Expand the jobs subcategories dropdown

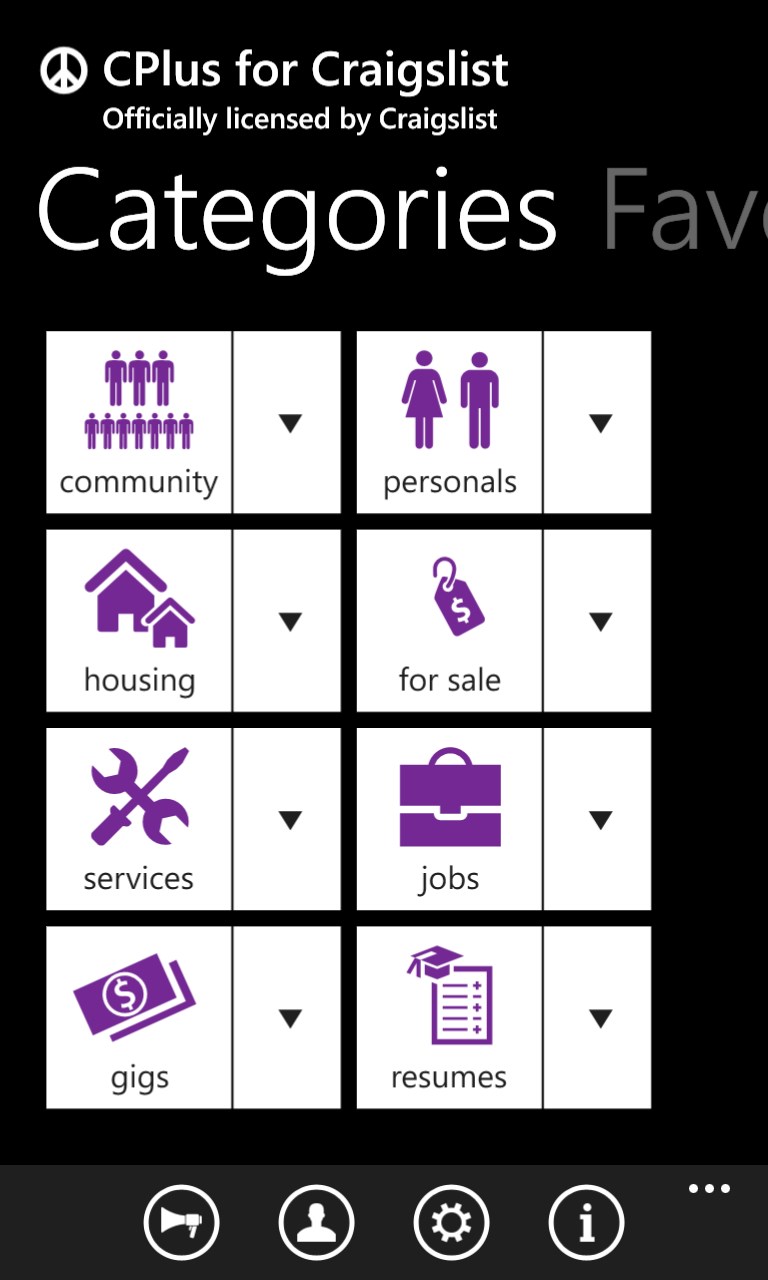tap(598, 818)
